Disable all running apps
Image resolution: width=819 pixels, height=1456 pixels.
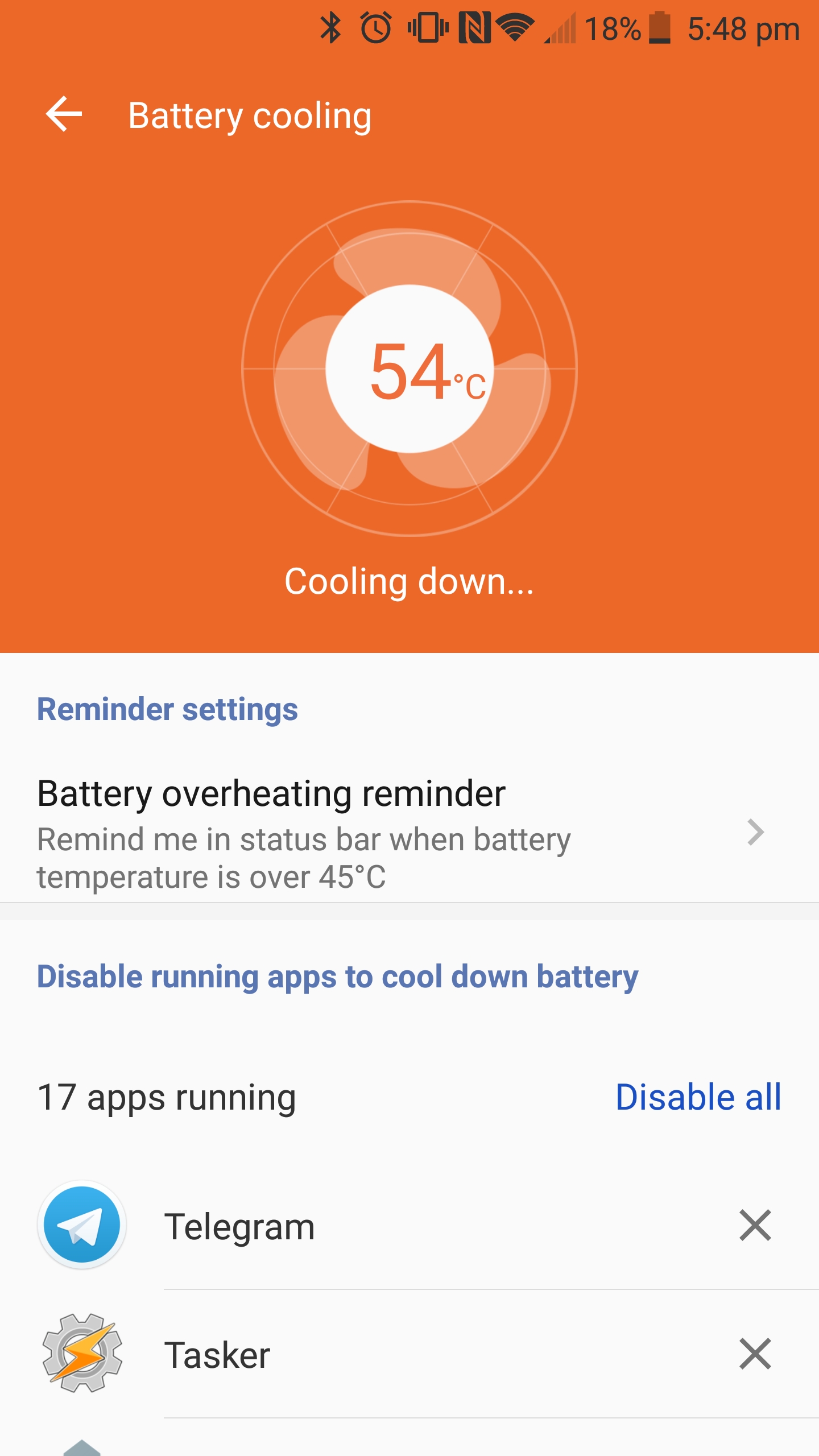coord(698,1097)
